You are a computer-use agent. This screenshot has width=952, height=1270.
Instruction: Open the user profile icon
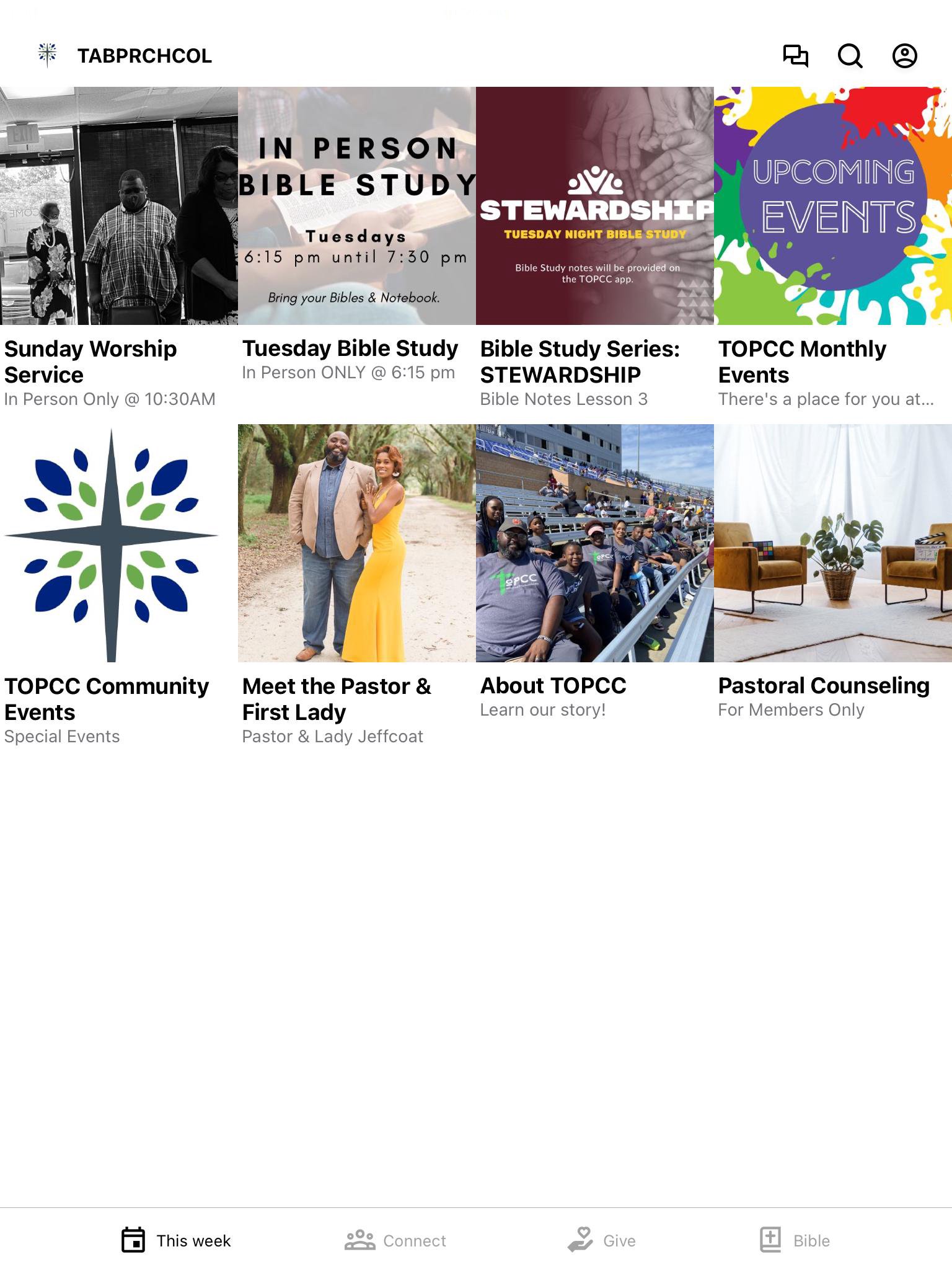point(904,56)
